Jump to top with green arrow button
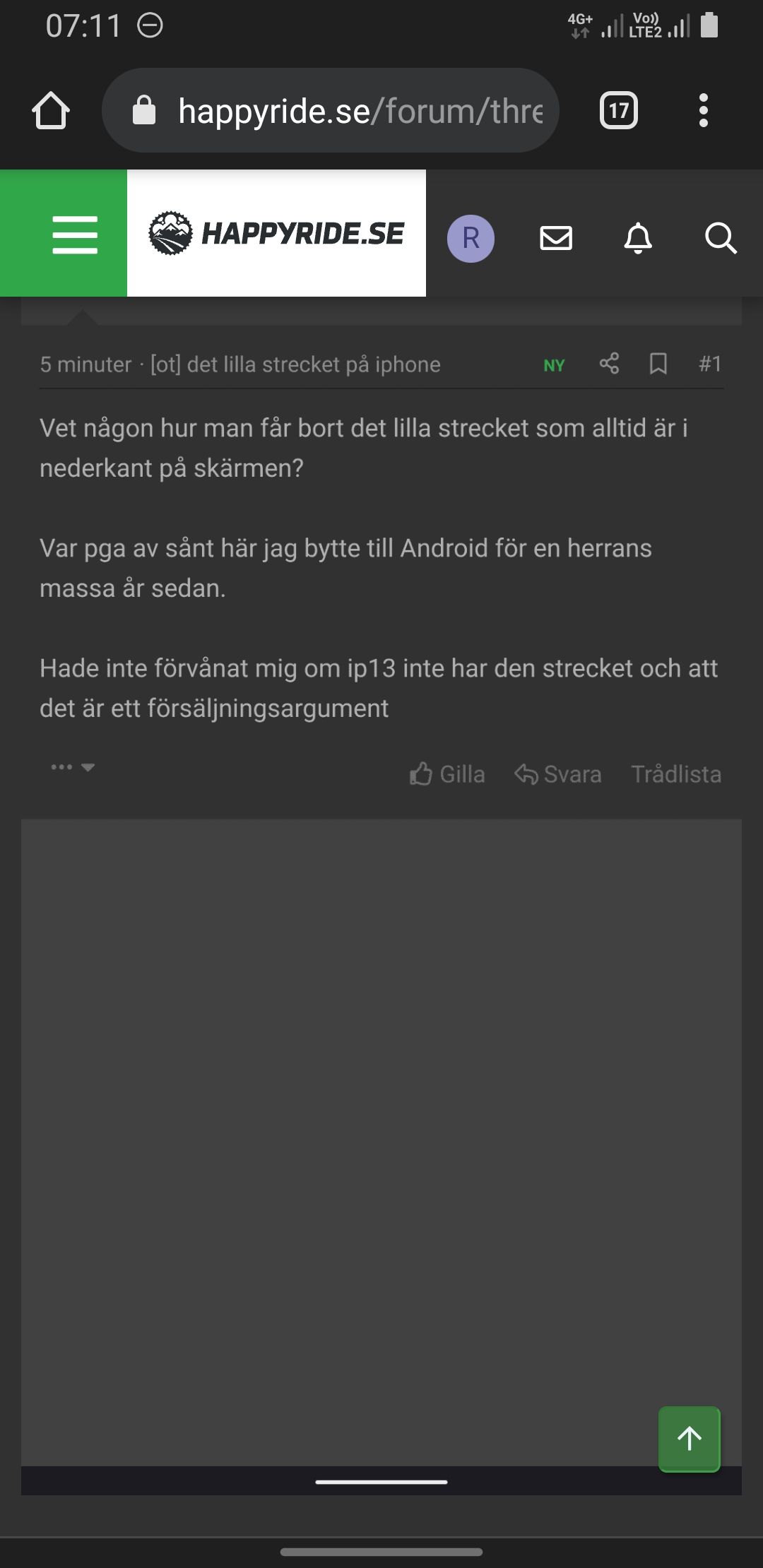Screen dimensions: 763x1568 689,1439
